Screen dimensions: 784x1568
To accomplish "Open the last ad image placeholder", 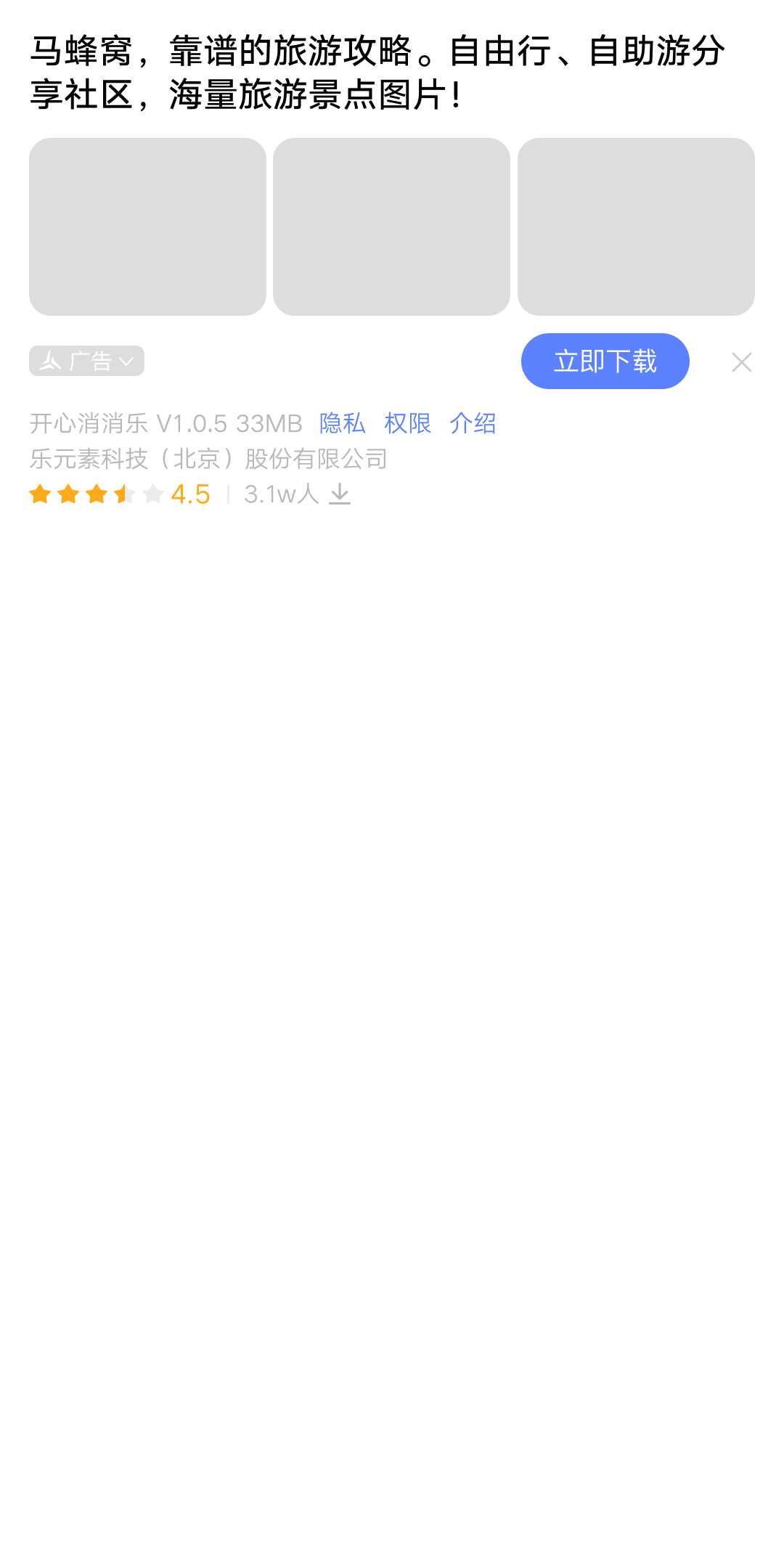I will pyautogui.click(x=636, y=226).
